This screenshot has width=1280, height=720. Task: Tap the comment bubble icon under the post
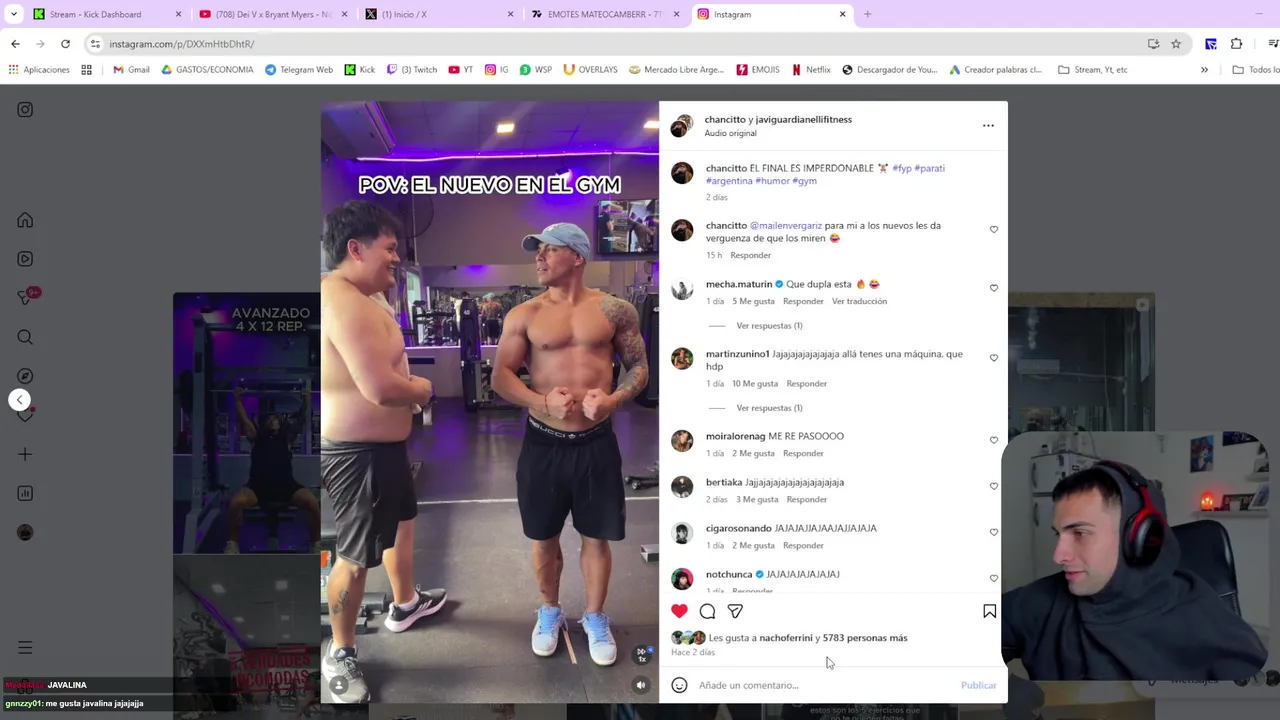tap(707, 611)
